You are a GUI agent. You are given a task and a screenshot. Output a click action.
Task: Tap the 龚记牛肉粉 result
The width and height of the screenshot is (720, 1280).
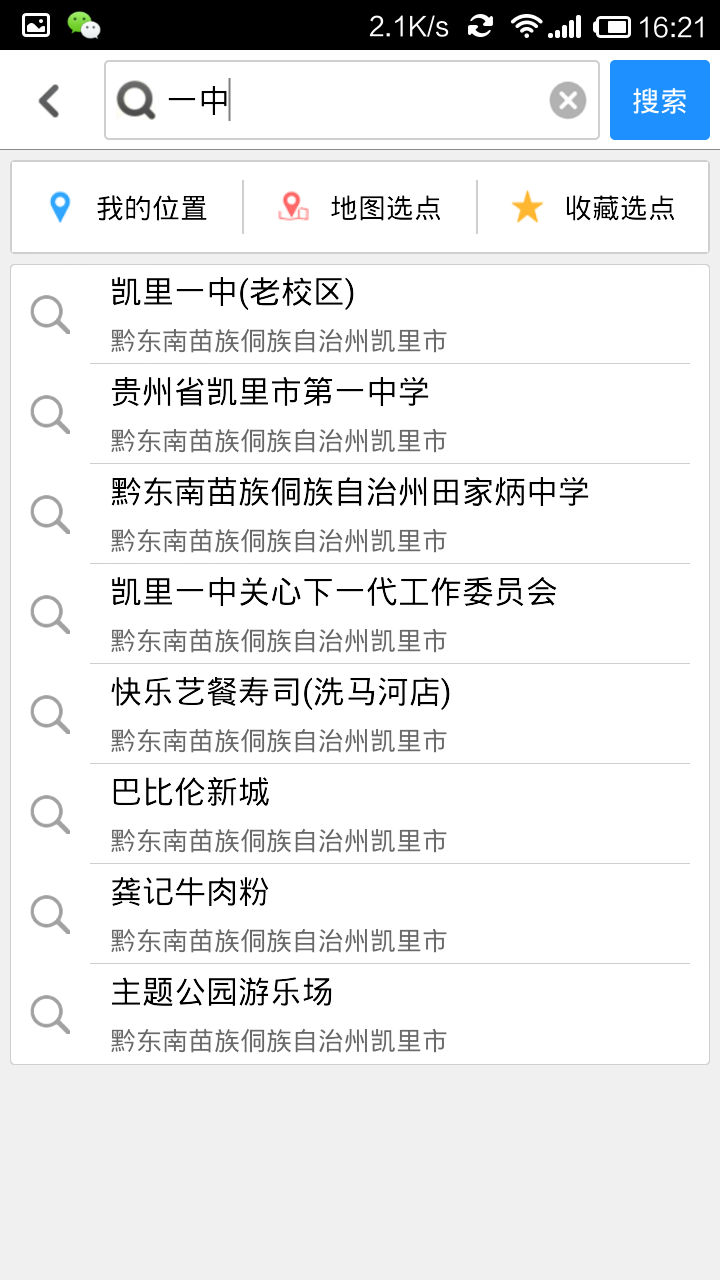[360, 914]
